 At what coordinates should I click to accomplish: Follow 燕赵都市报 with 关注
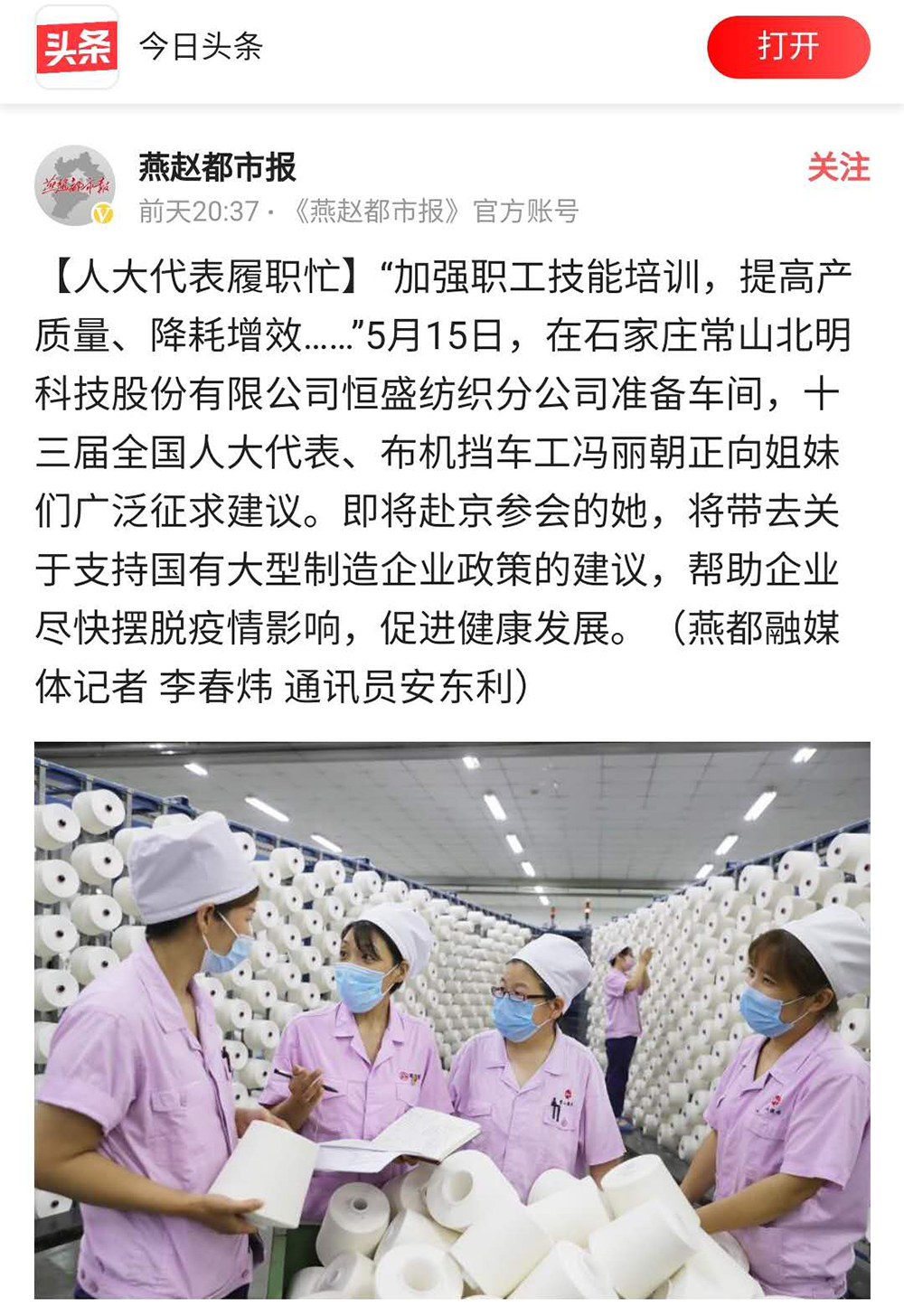pos(838,168)
